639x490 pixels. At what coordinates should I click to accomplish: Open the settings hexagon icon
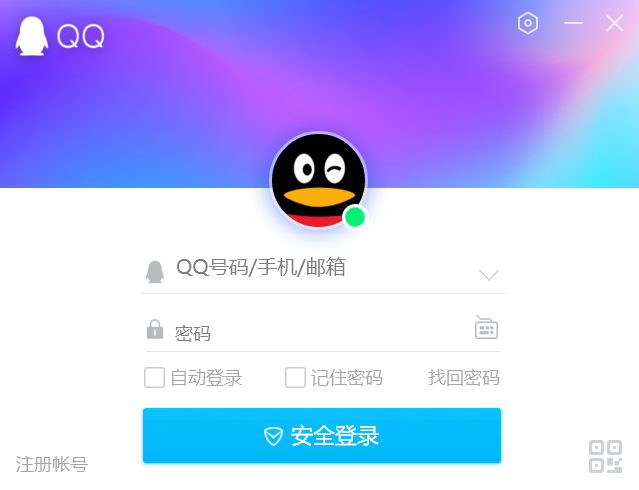(528, 23)
